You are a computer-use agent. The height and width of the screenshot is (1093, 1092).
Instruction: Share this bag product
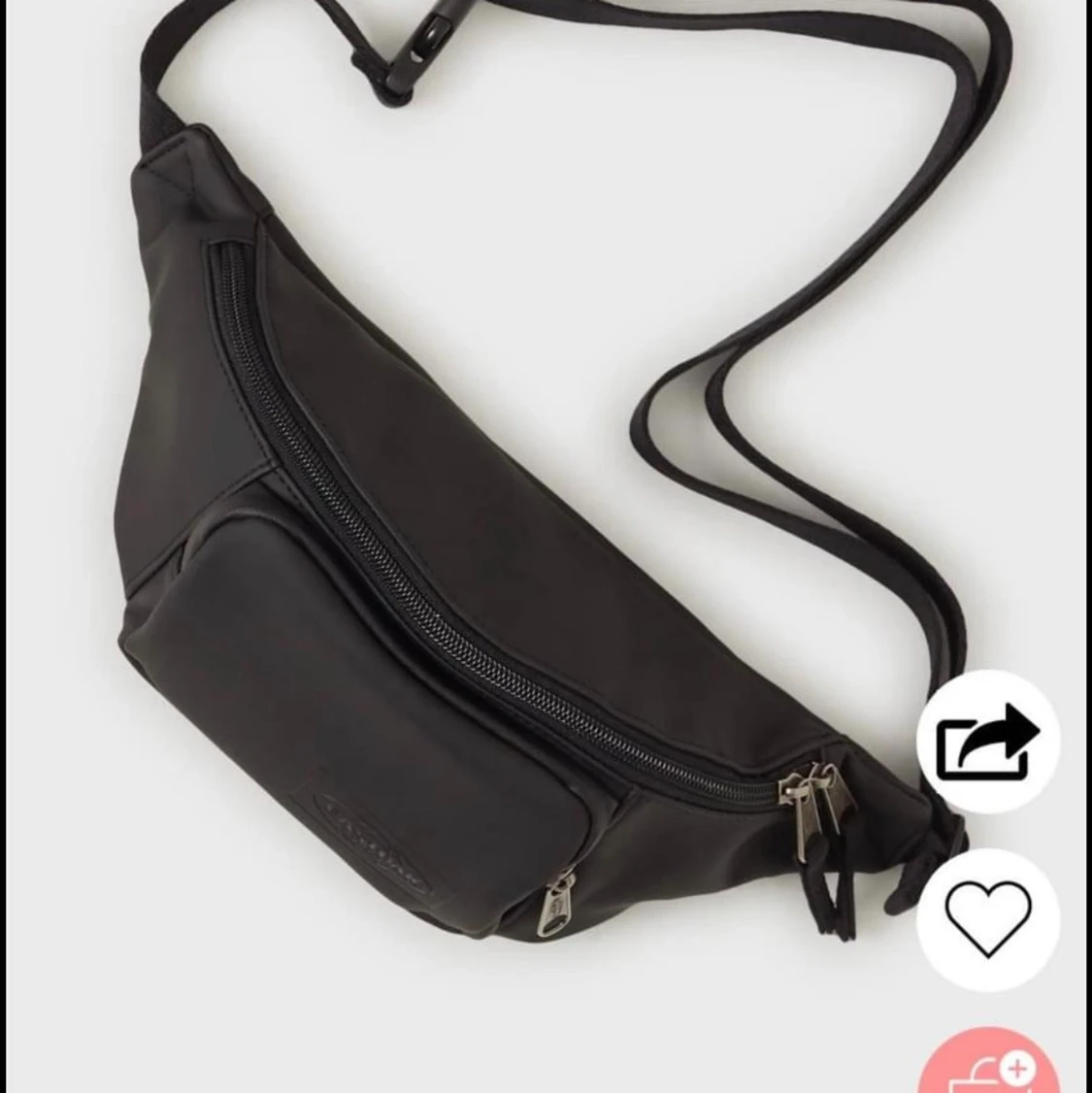tap(988, 743)
